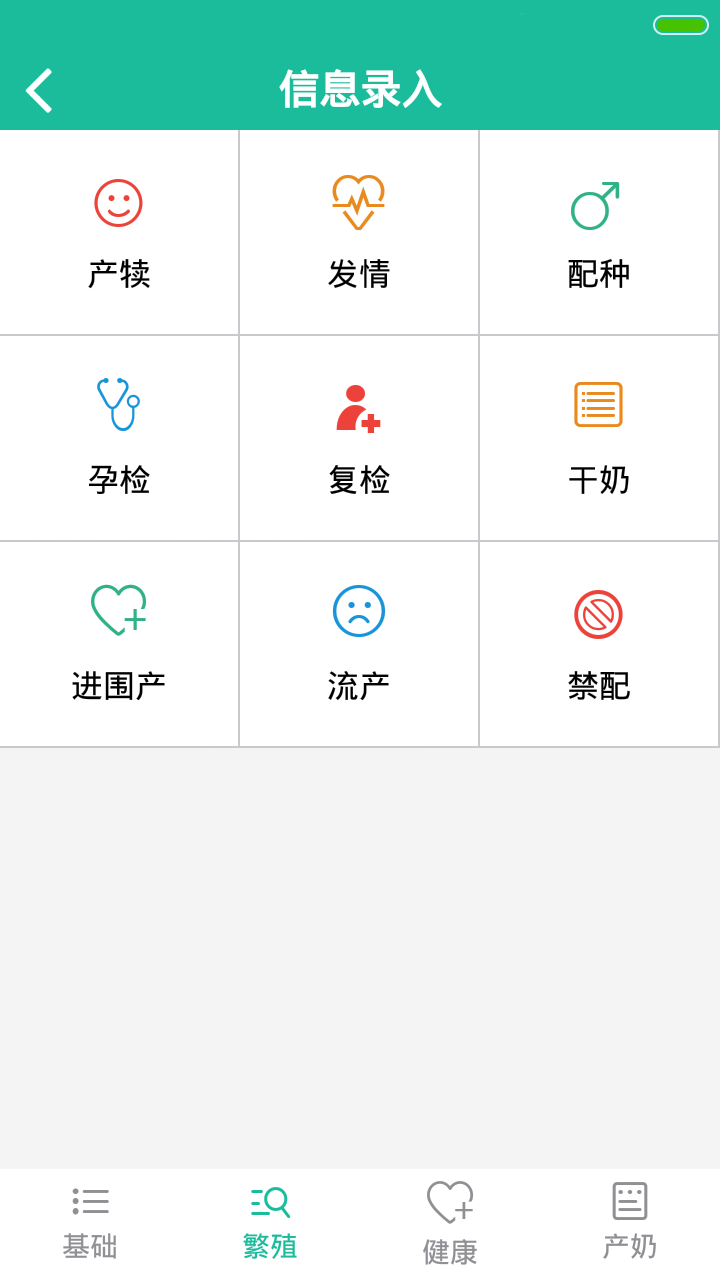Screen dimensions: 720x1280
Task: Open the 禁配 entry
Action: coord(599,644)
